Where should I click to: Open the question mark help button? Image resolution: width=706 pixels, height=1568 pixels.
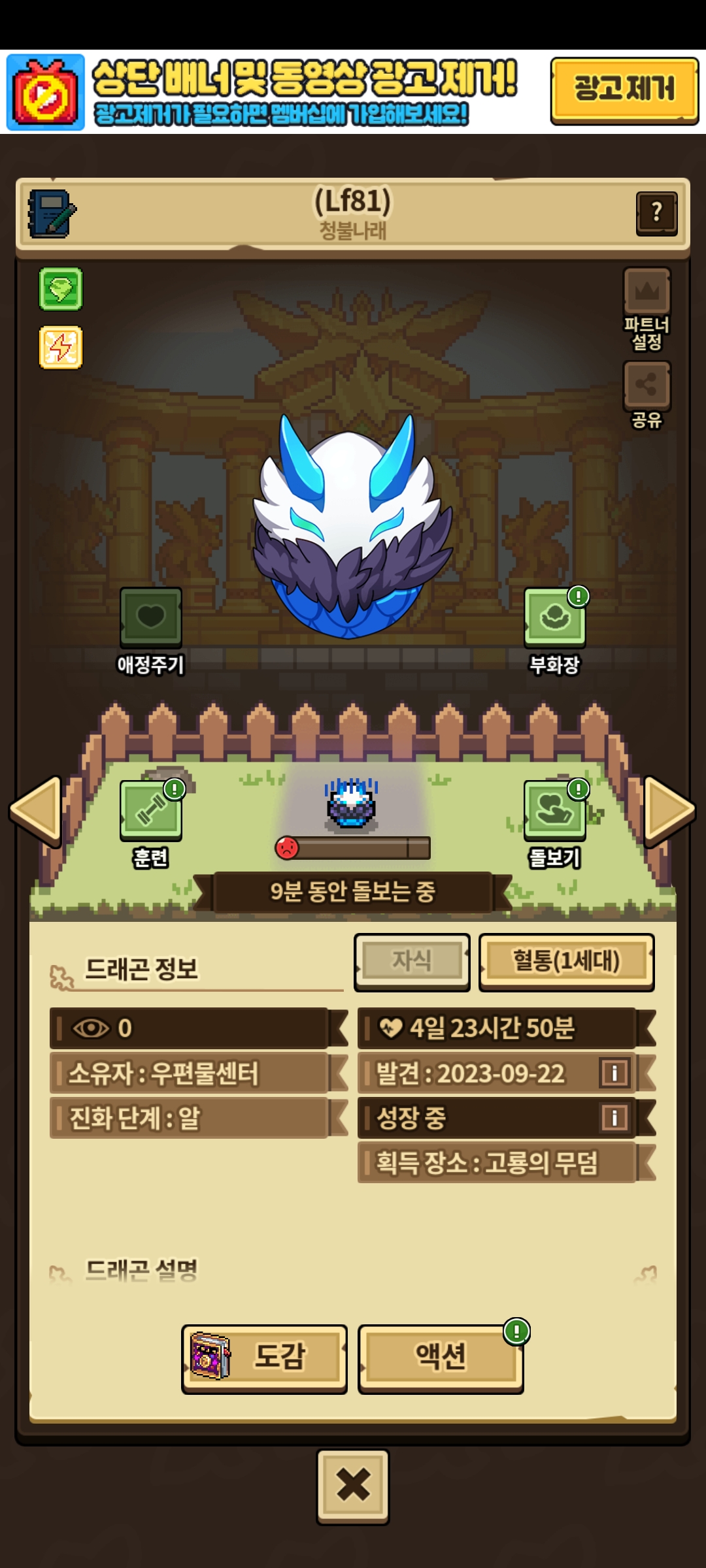(x=656, y=213)
